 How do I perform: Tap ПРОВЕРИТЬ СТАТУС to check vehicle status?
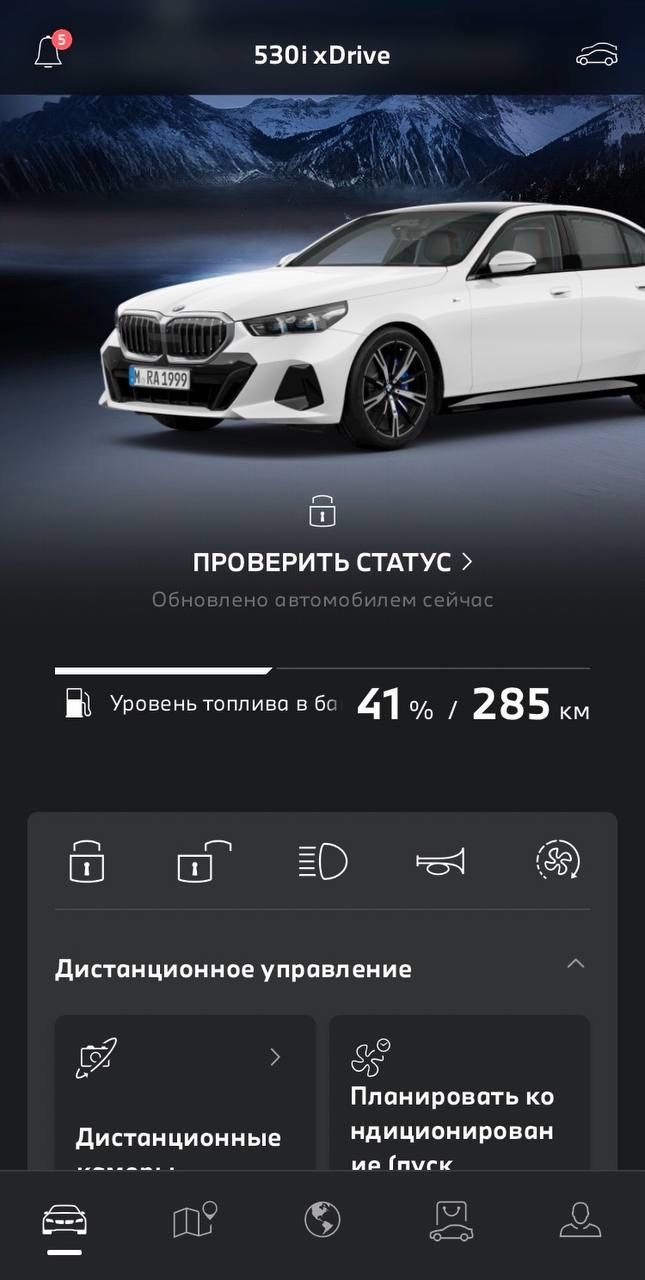[x=332, y=562]
